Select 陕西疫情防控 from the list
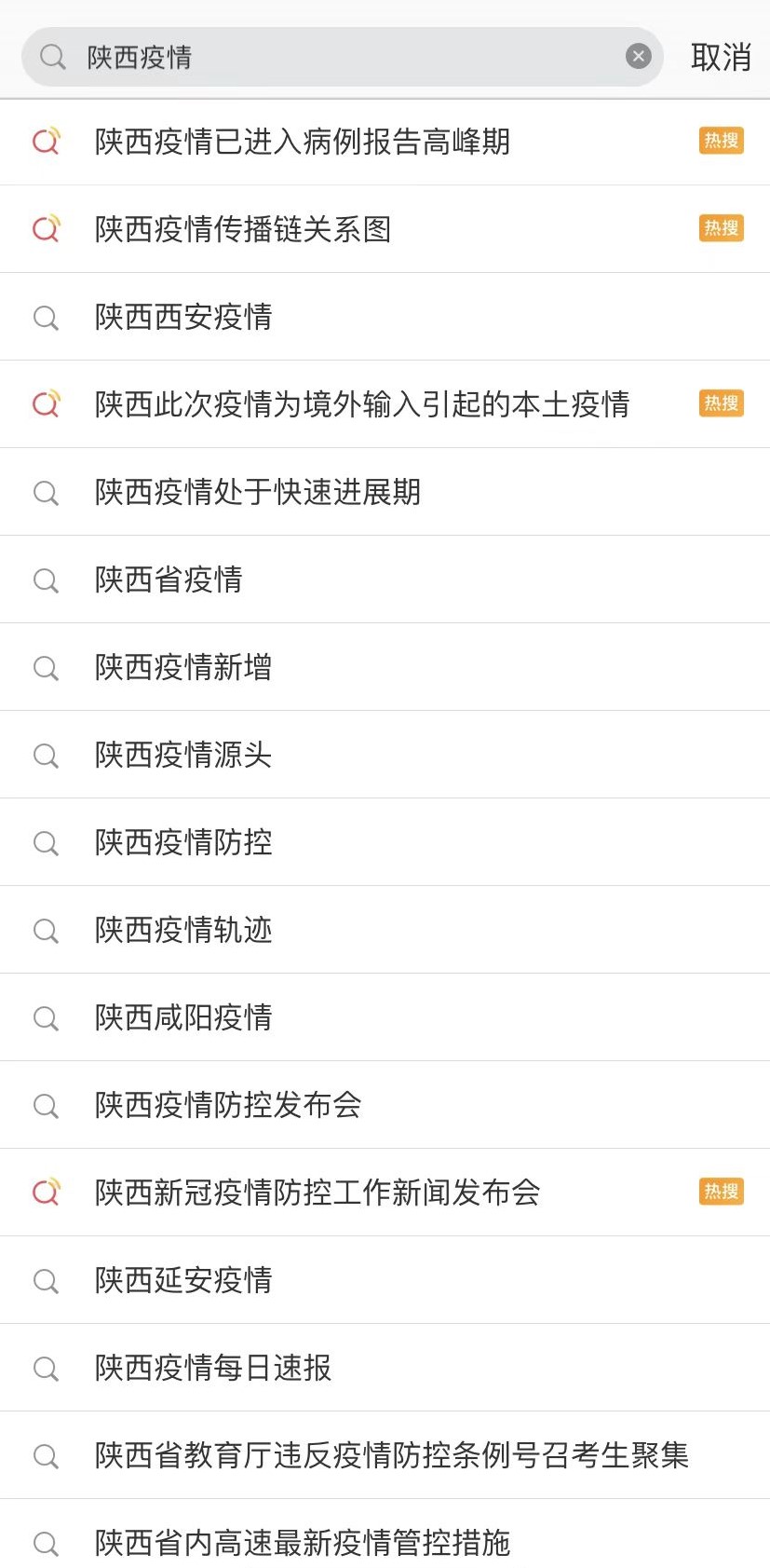This screenshot has width=770, height=1568. coord(183,842)
